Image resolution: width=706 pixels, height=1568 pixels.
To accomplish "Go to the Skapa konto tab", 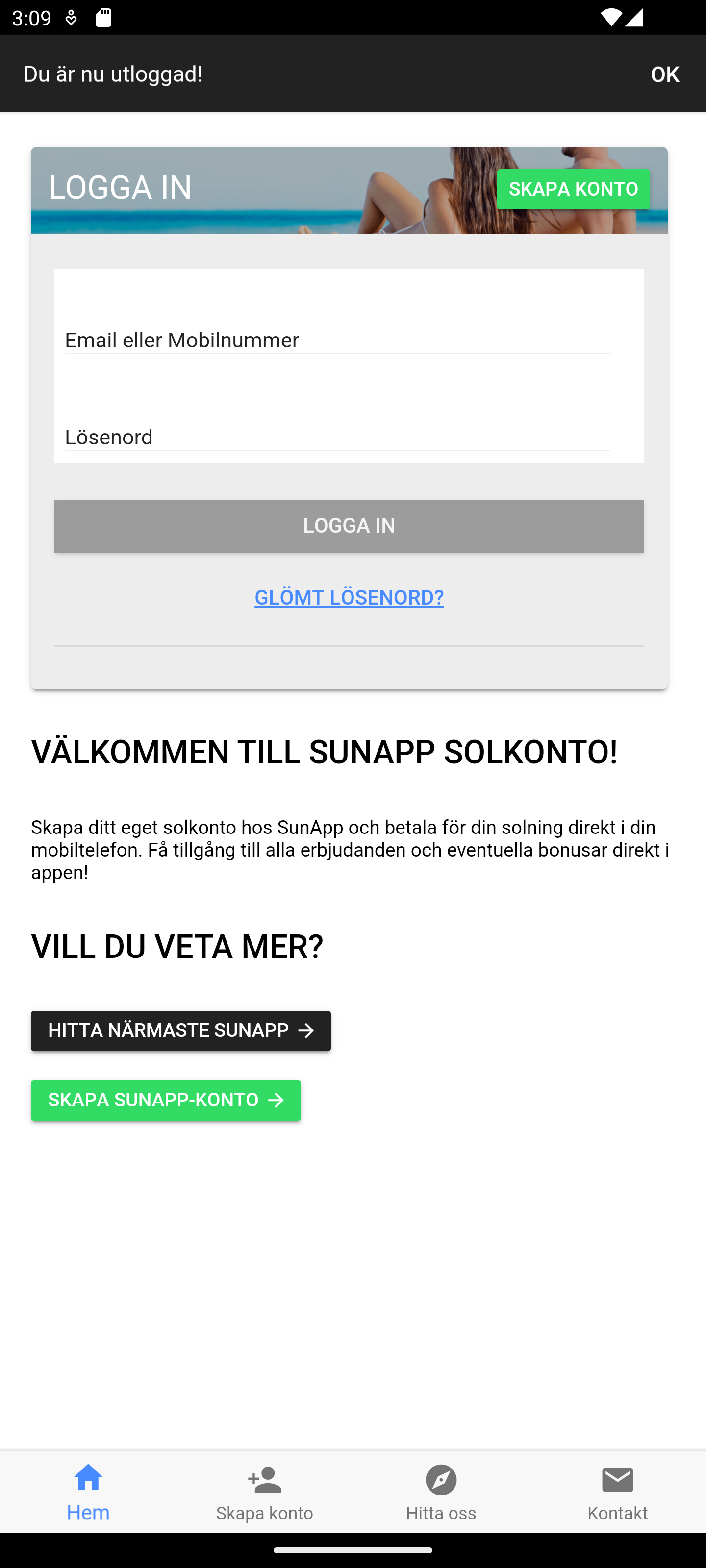I will [264, 1491].
